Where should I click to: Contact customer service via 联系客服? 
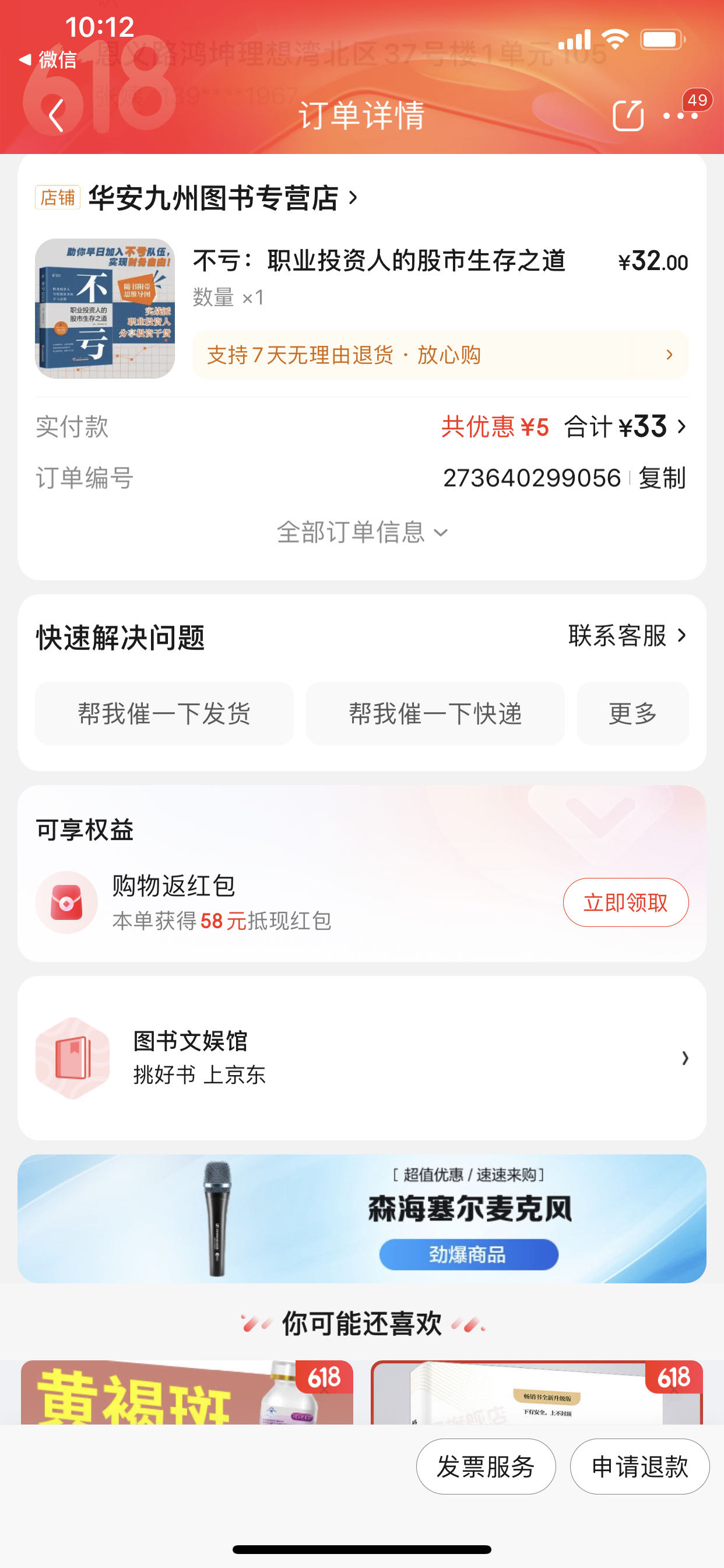point(627,635)
